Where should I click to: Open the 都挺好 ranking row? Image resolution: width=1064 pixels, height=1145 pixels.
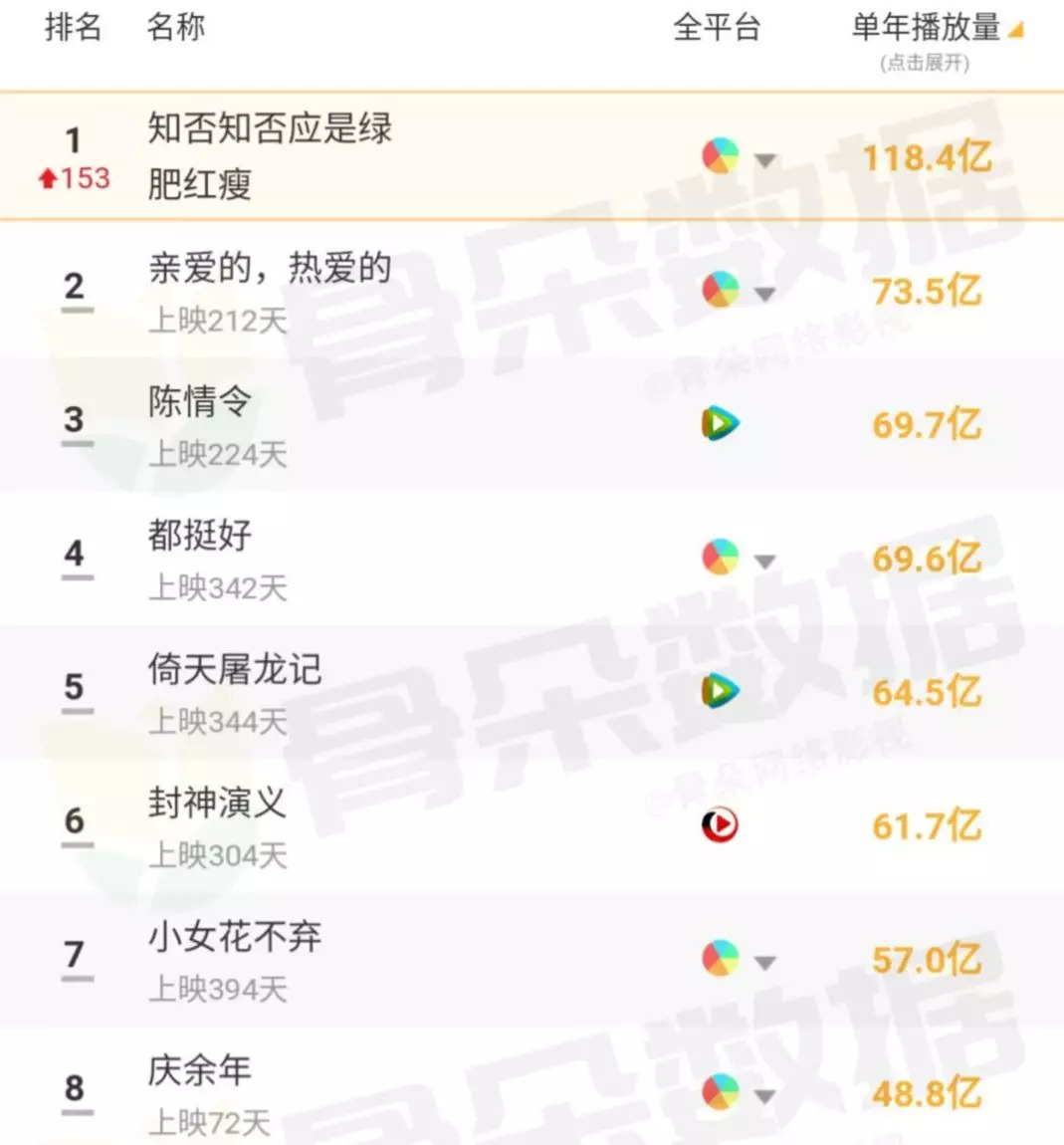199,536
